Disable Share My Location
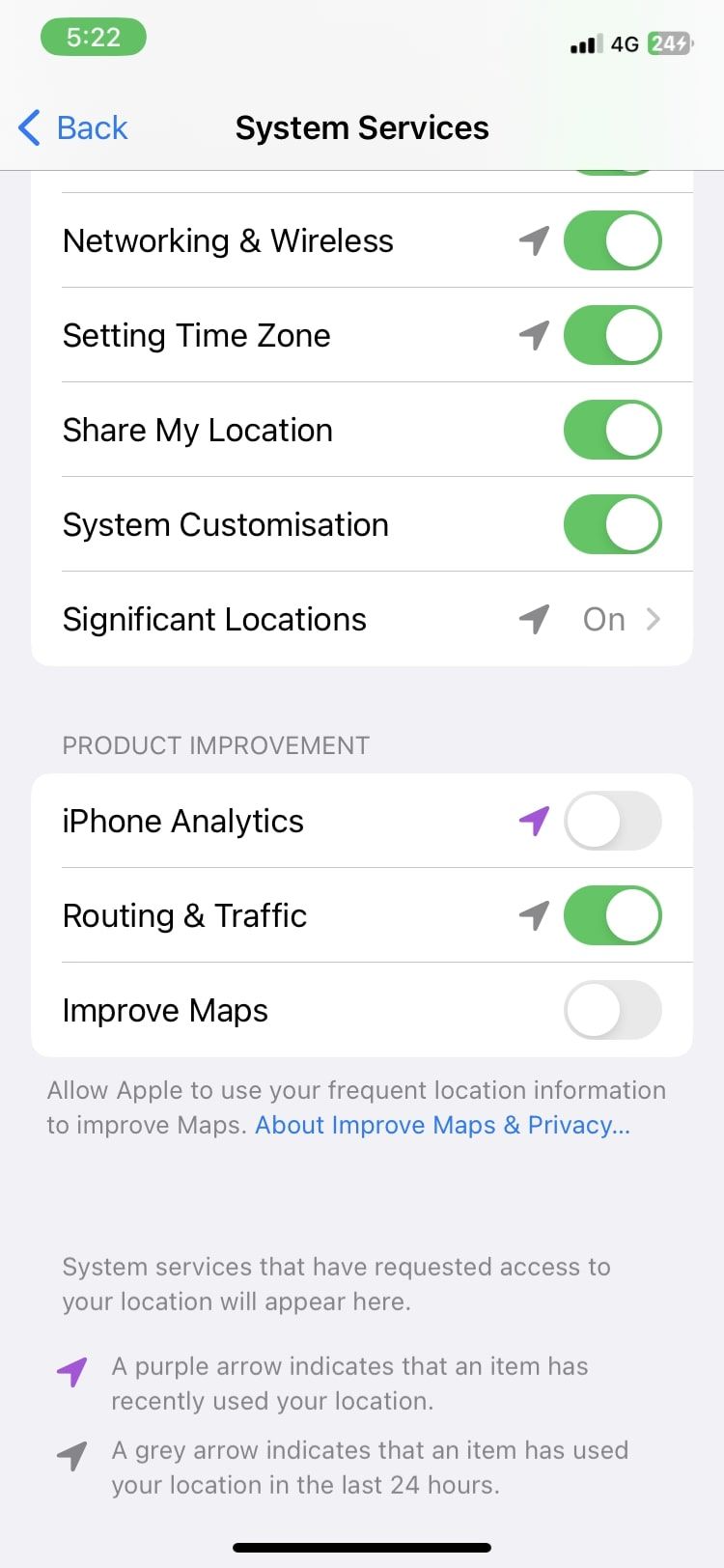The width and height of the screenshot is (724, 1568). 613,430
